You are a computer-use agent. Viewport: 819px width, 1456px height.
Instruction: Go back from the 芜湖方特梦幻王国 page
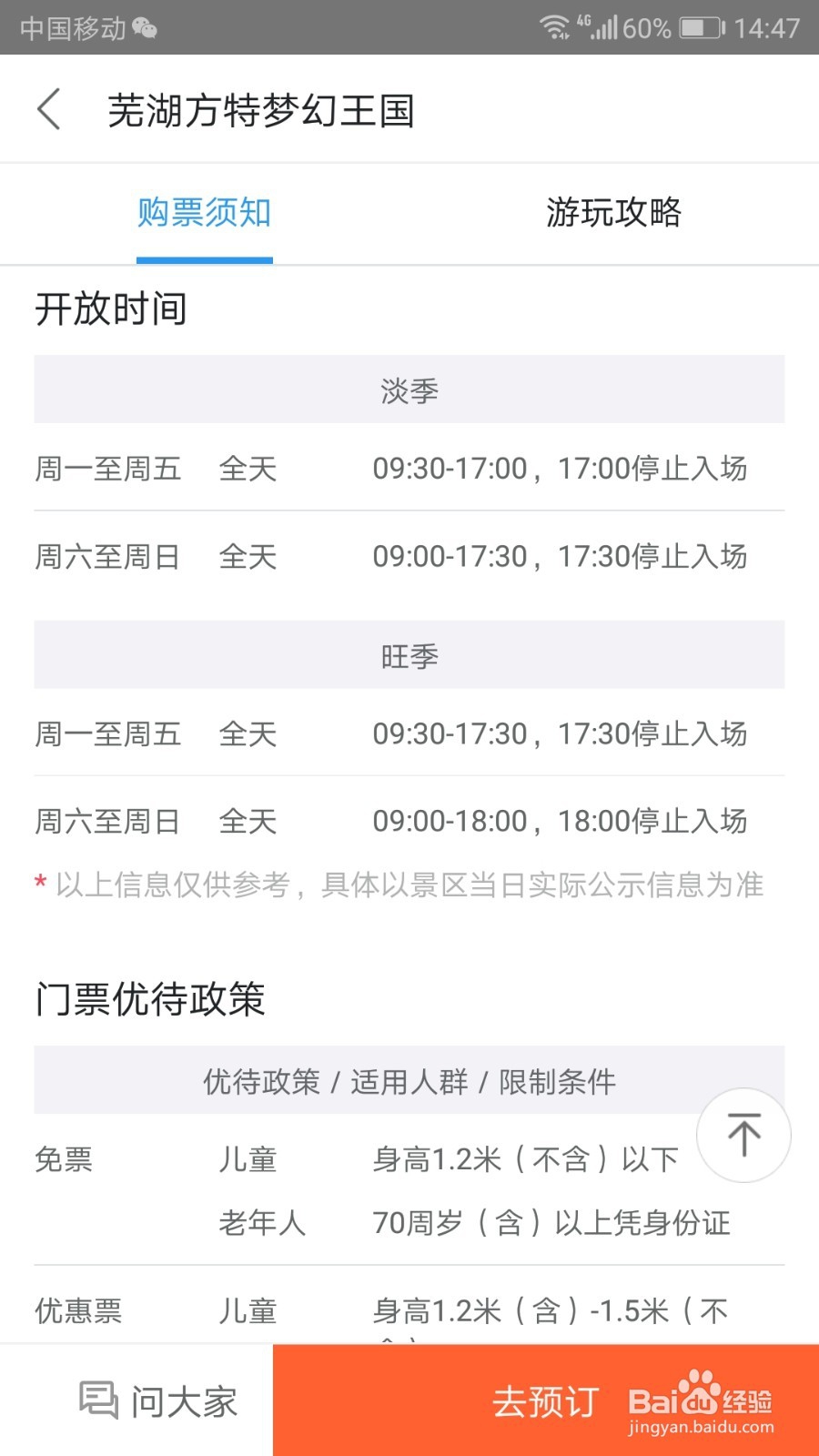point(49,110)
